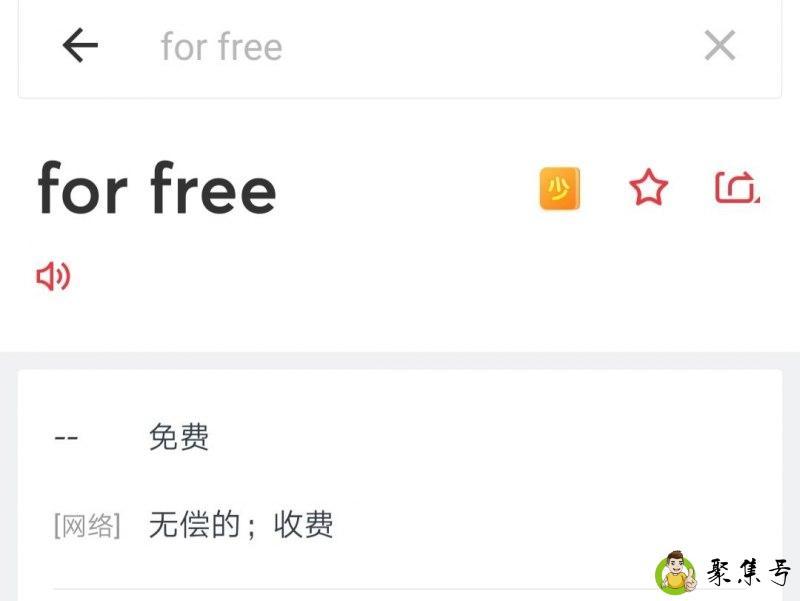Clear the search text with X
This screenshot has height=601, width=800.
[x=720, y=46]
